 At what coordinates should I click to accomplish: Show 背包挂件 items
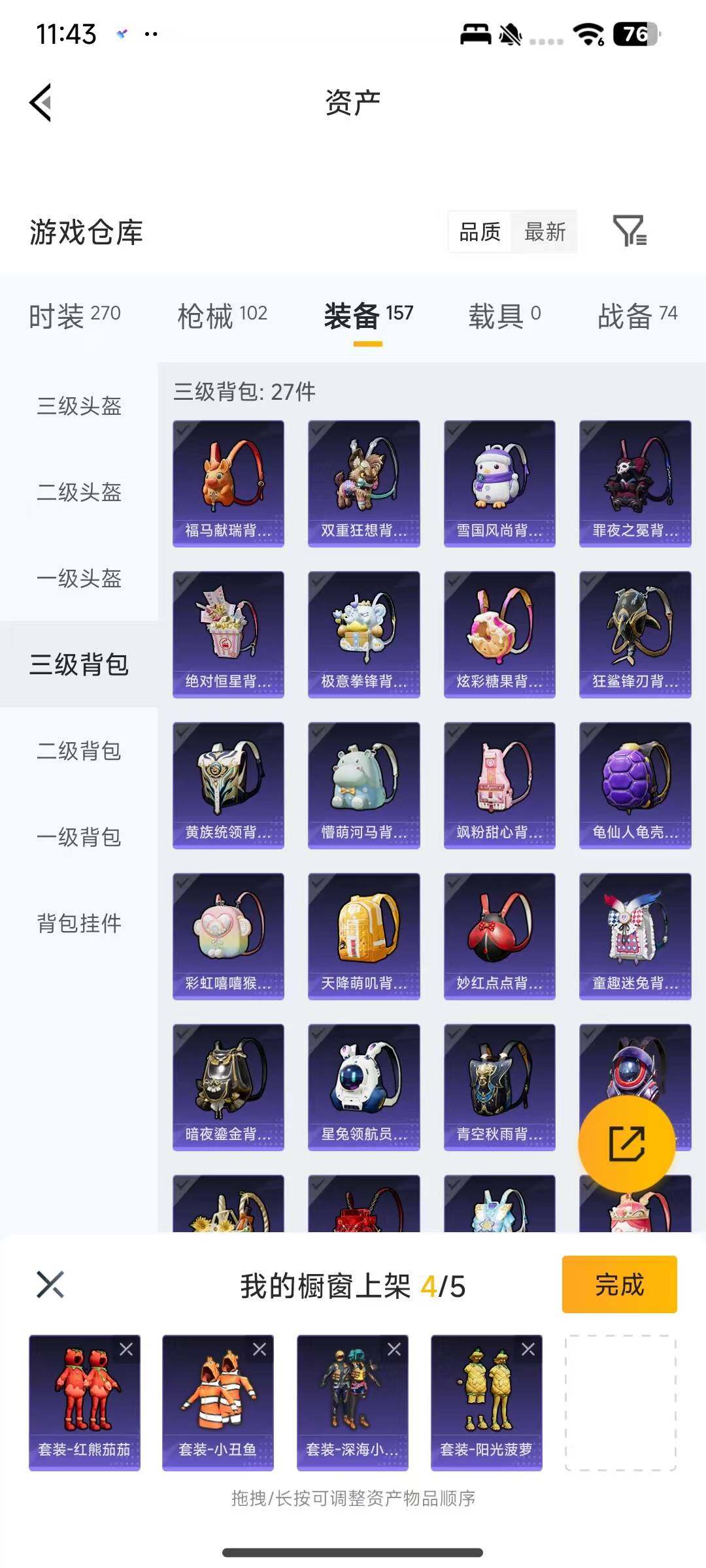click(x=79, y=923)
